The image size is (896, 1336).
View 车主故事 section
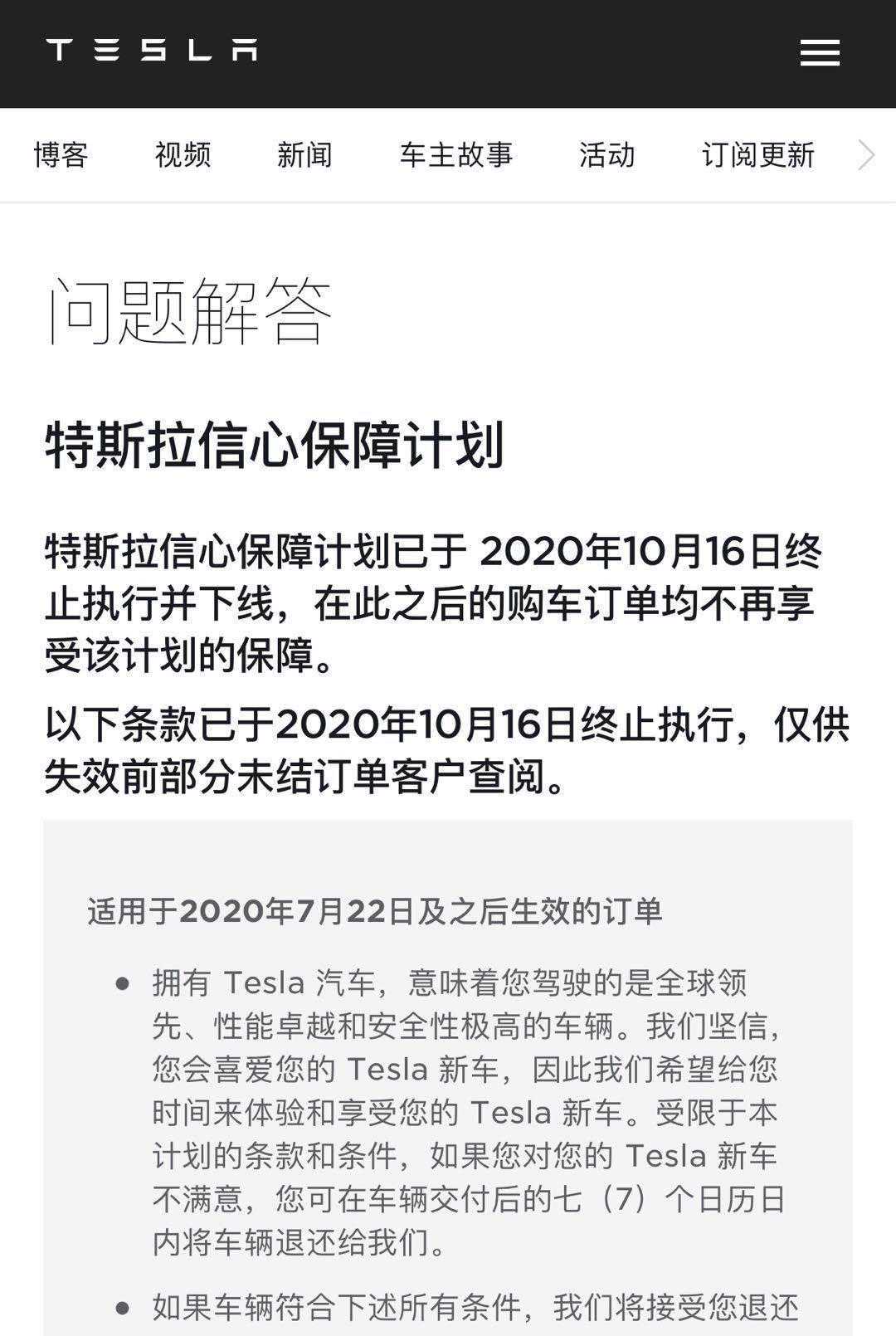click(x=456, y=155)
